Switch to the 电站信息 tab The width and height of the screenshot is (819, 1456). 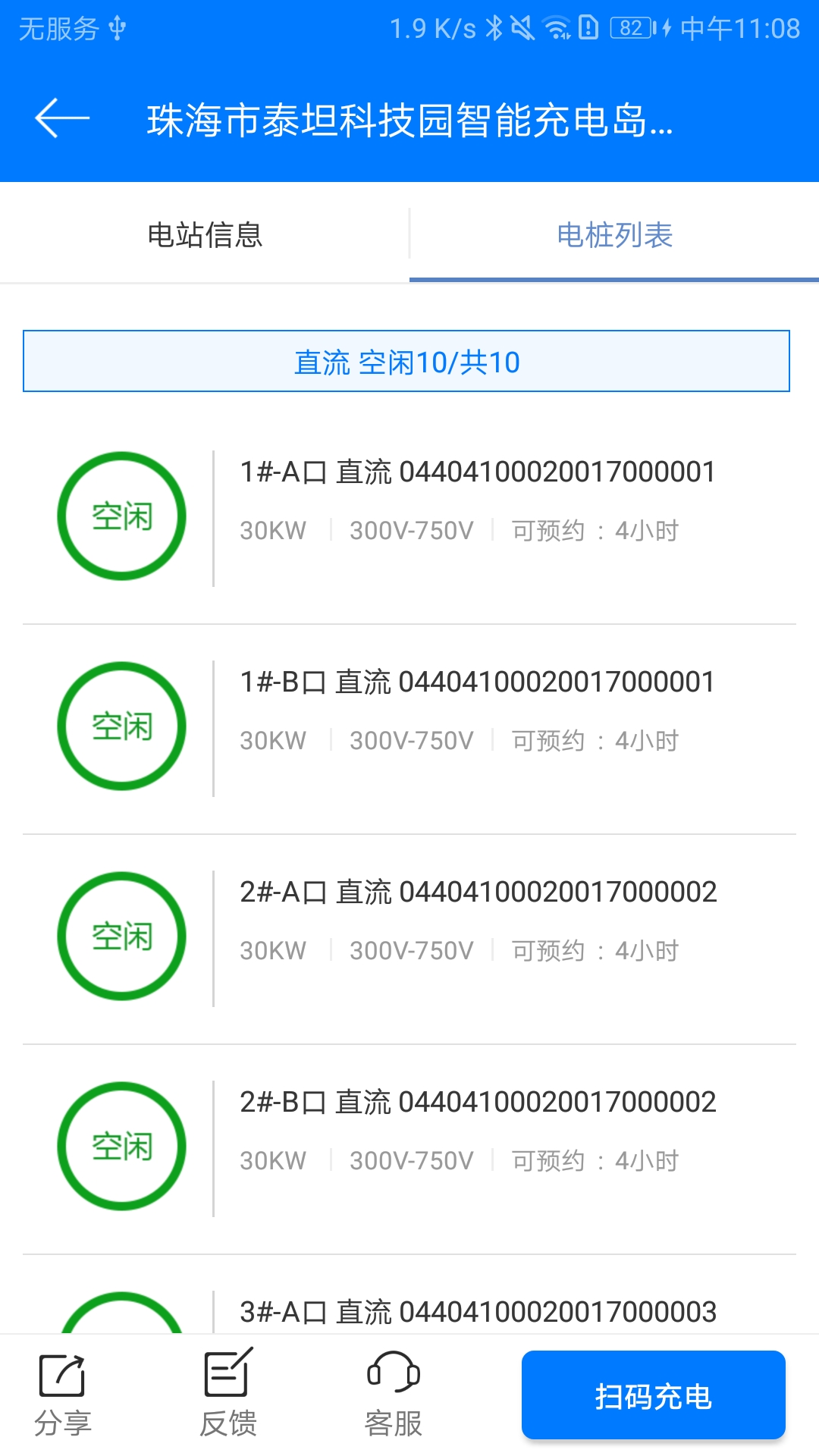pos(205,235)
